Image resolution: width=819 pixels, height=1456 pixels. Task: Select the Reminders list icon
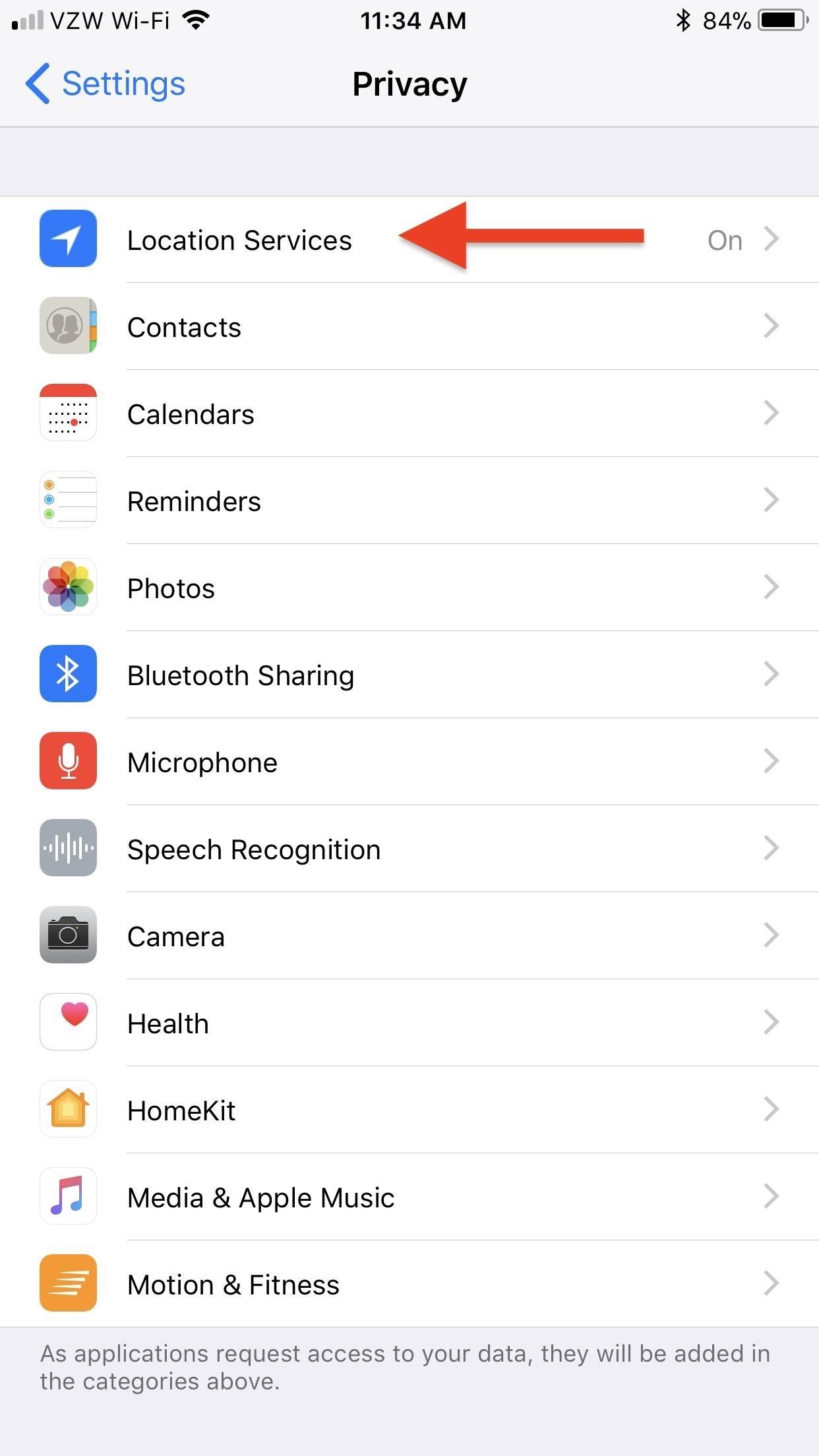(x=68, y=501)
